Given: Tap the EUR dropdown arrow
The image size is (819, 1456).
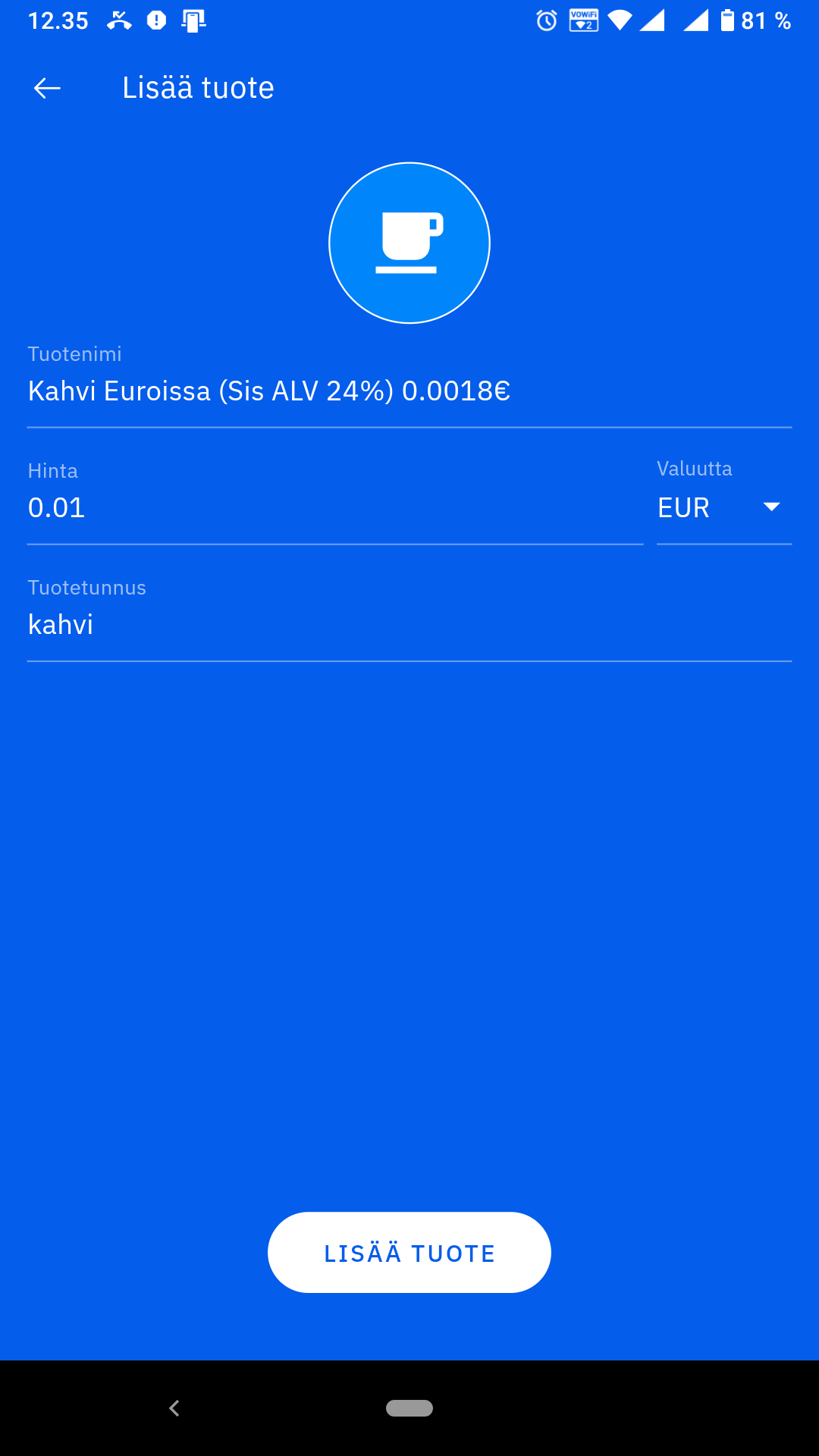Looking at the screenshot, I should (x=771, y=507).
